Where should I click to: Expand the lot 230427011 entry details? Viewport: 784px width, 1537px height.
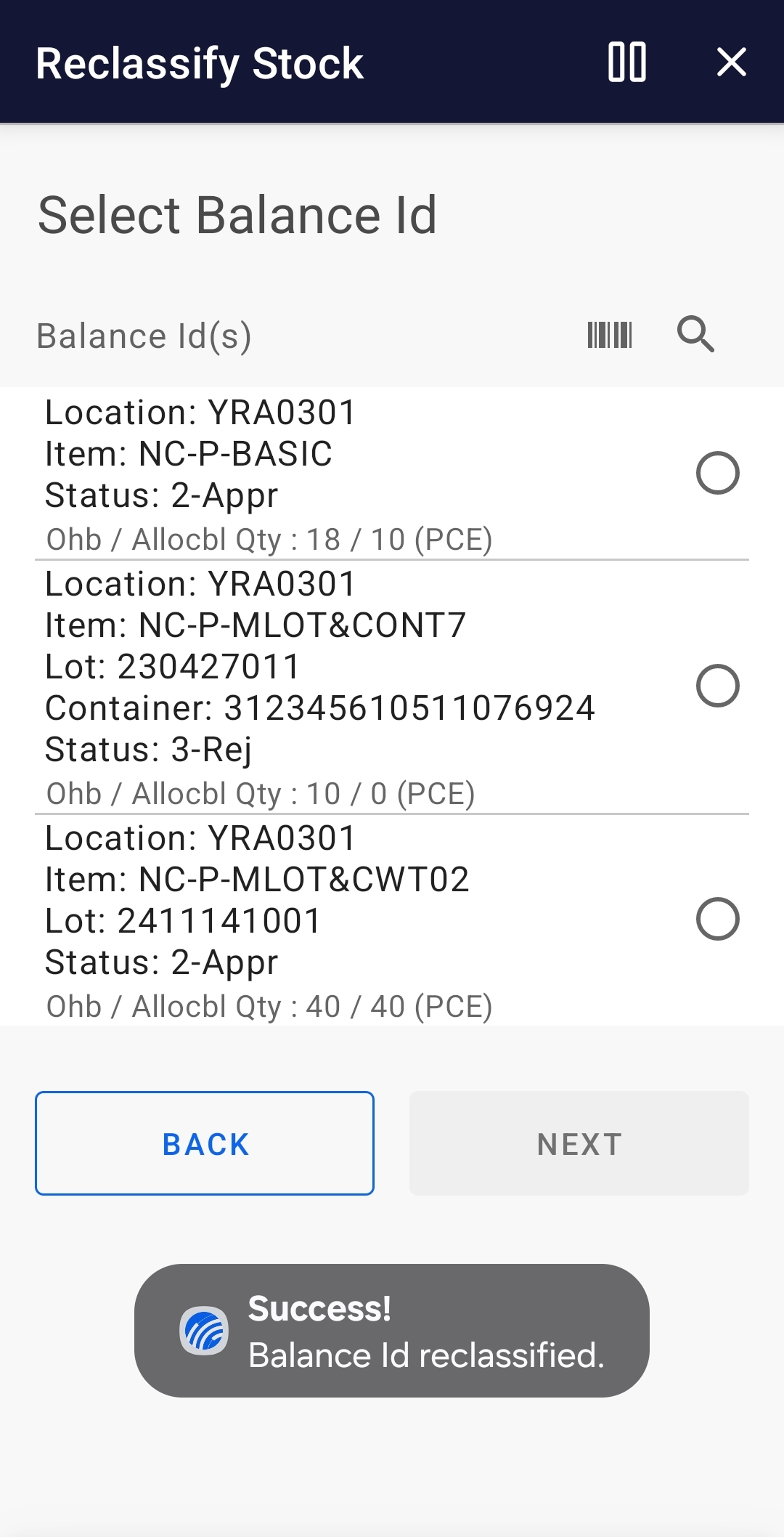[290, 688]
